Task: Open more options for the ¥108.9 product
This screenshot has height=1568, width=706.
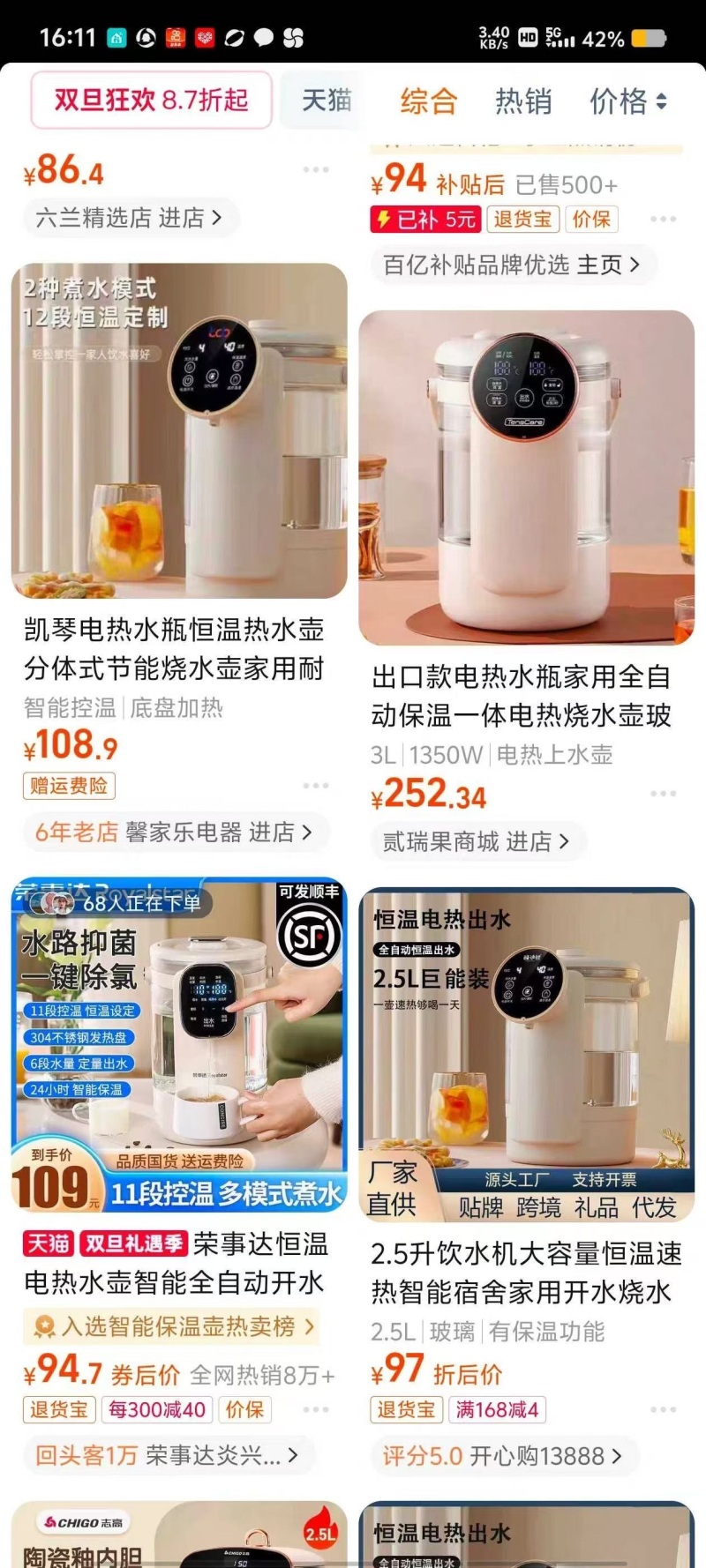Action: click(x=315, y=785)
